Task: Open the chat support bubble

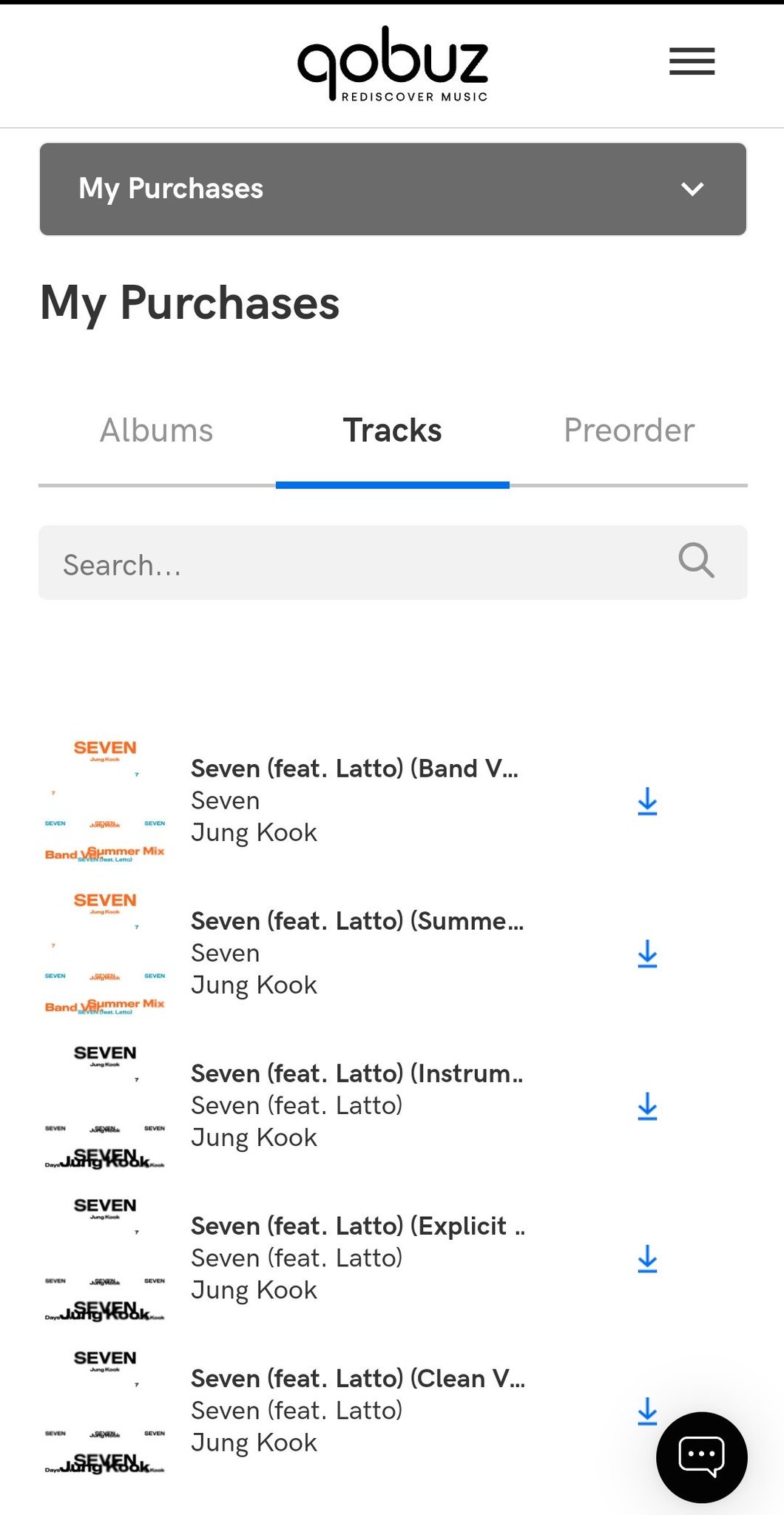Action: coord(701,1457)
